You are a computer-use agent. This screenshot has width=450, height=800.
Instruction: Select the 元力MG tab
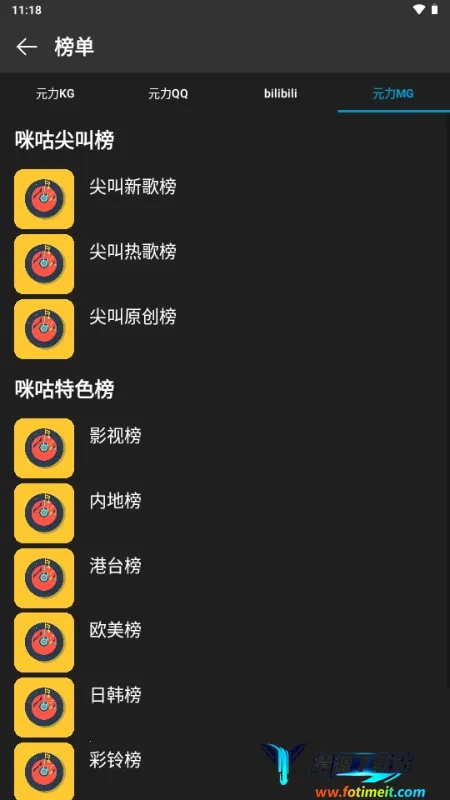[x=393, y=94]
